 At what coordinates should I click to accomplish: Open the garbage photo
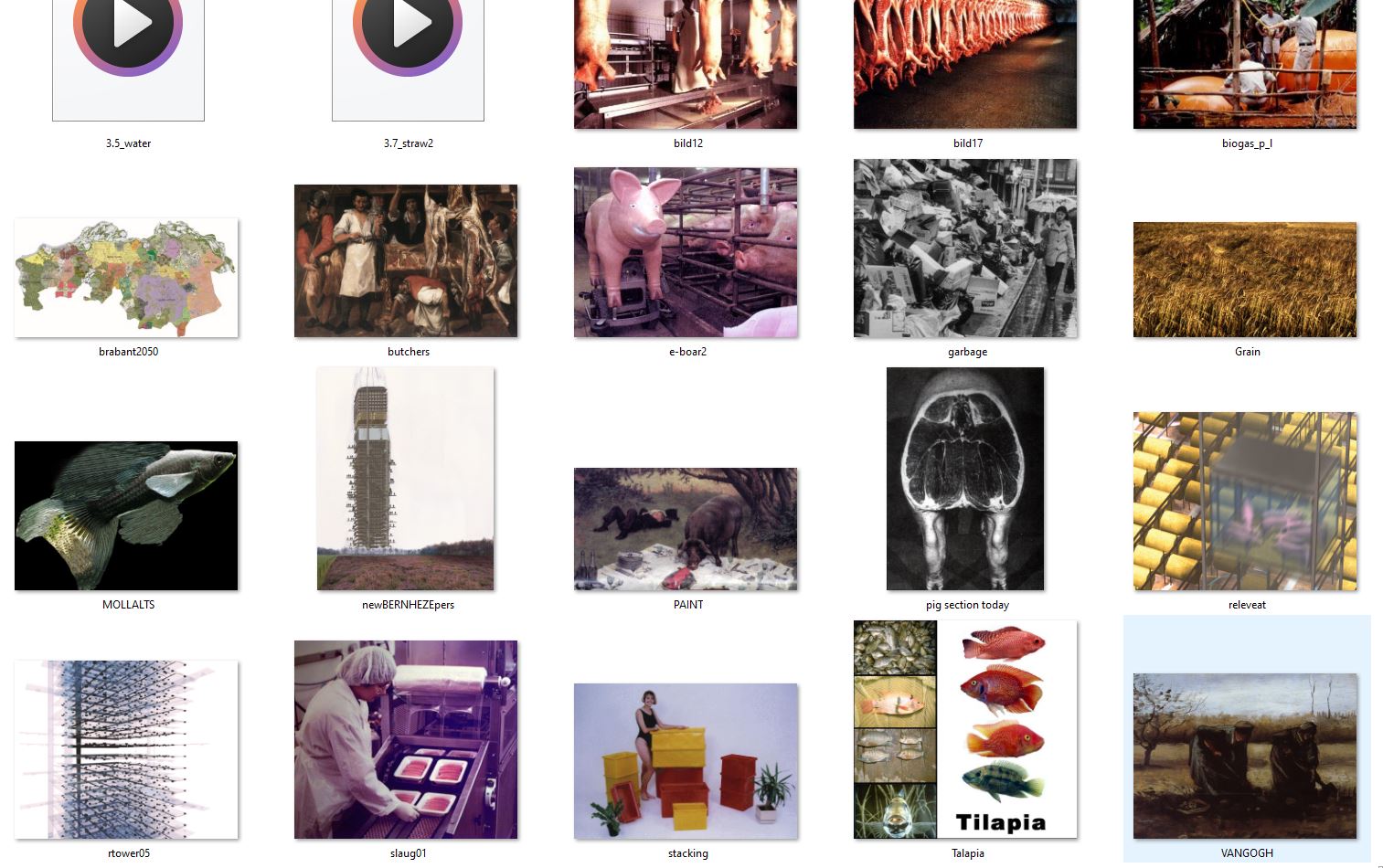(x=965, y=249)
